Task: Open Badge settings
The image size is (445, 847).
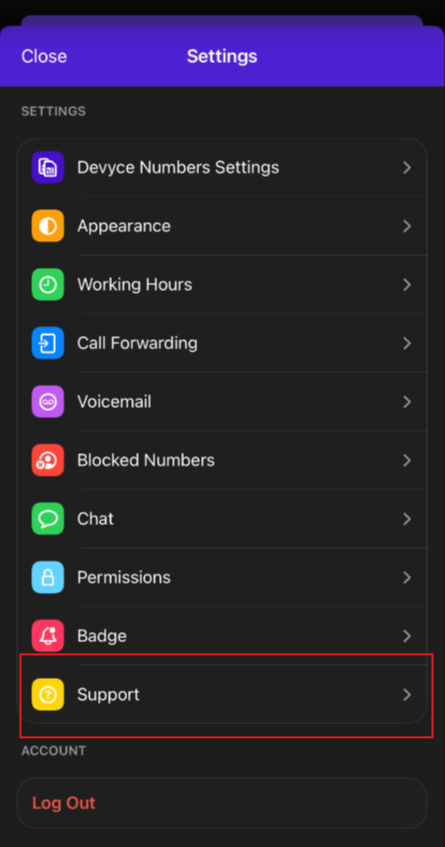Action: (222, 636)
